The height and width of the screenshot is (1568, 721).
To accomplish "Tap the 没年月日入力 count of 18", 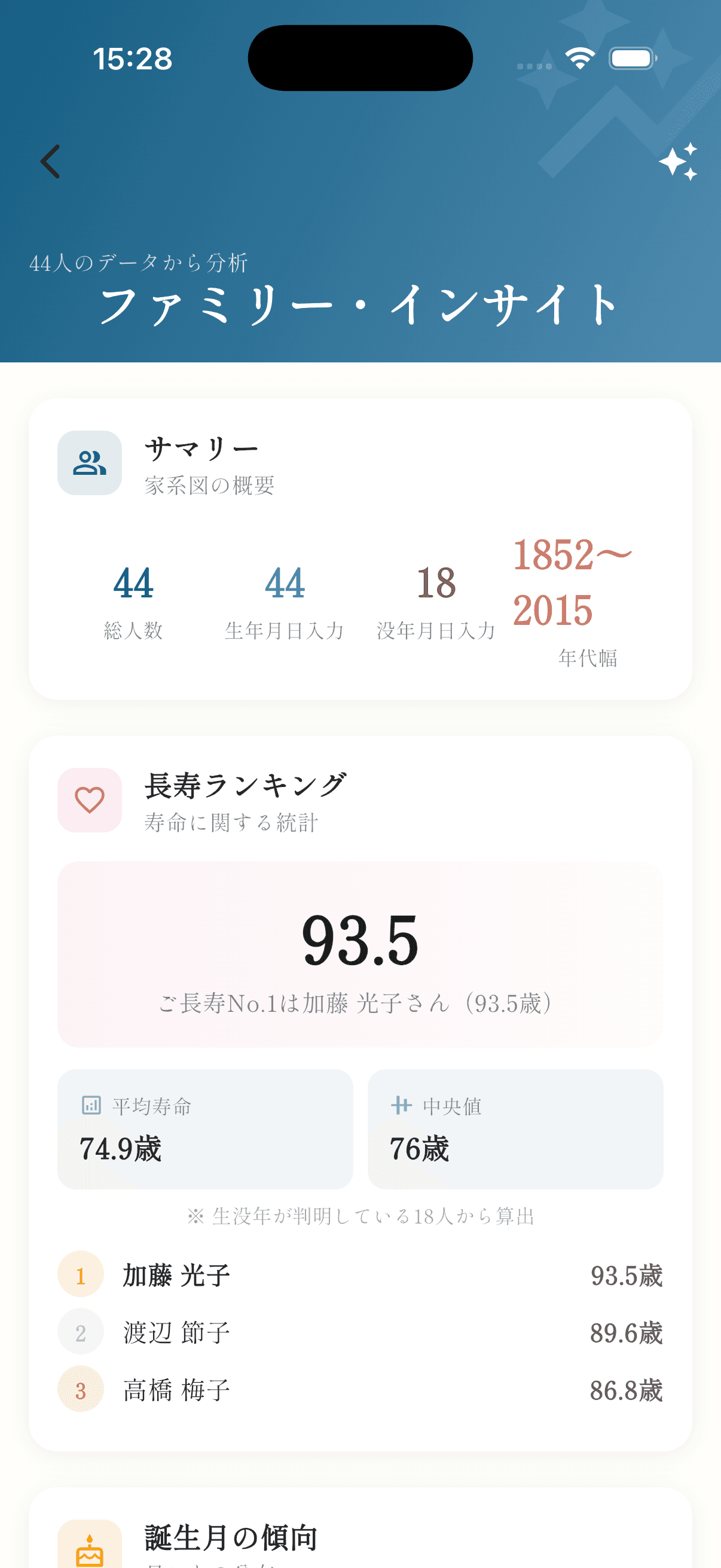I will tap(433, 586).
